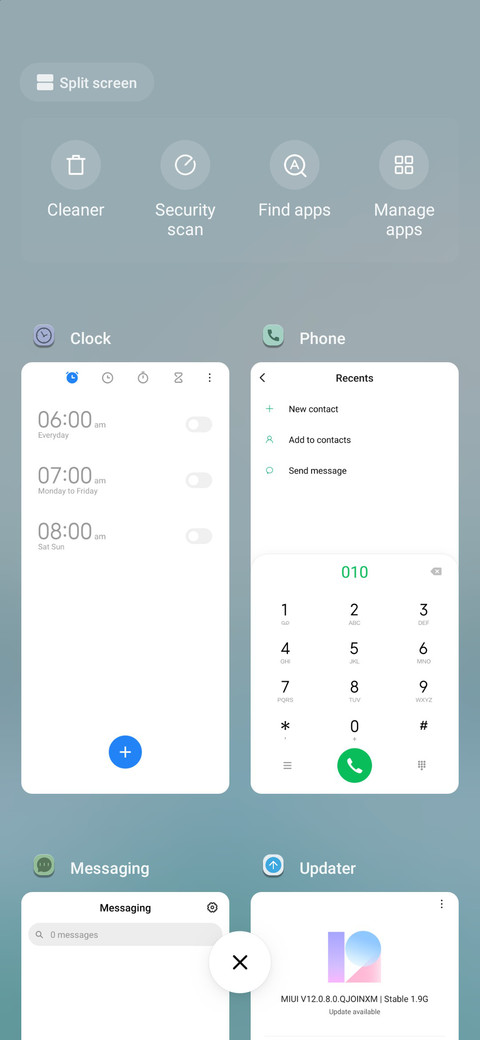Viewport: 480px width, 1040px height.
Task: Open the Messaging app card
Action: click(125, 966)
